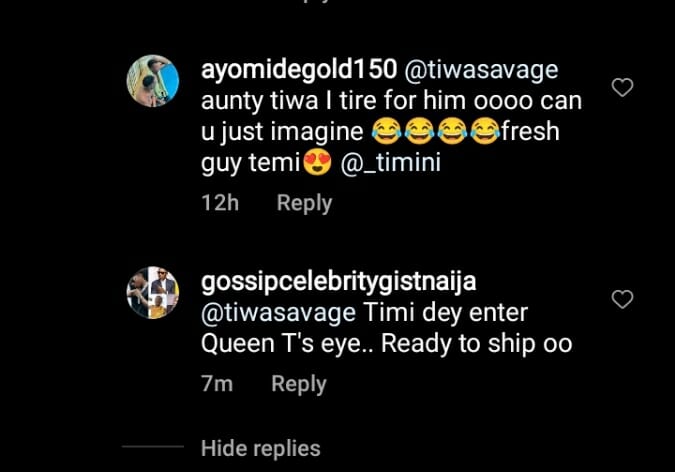The width and height of the screenshot is (675, 472).
Task: Open gossipcelebritygistnaija's profile picture
Action: (x=153, y=294)
